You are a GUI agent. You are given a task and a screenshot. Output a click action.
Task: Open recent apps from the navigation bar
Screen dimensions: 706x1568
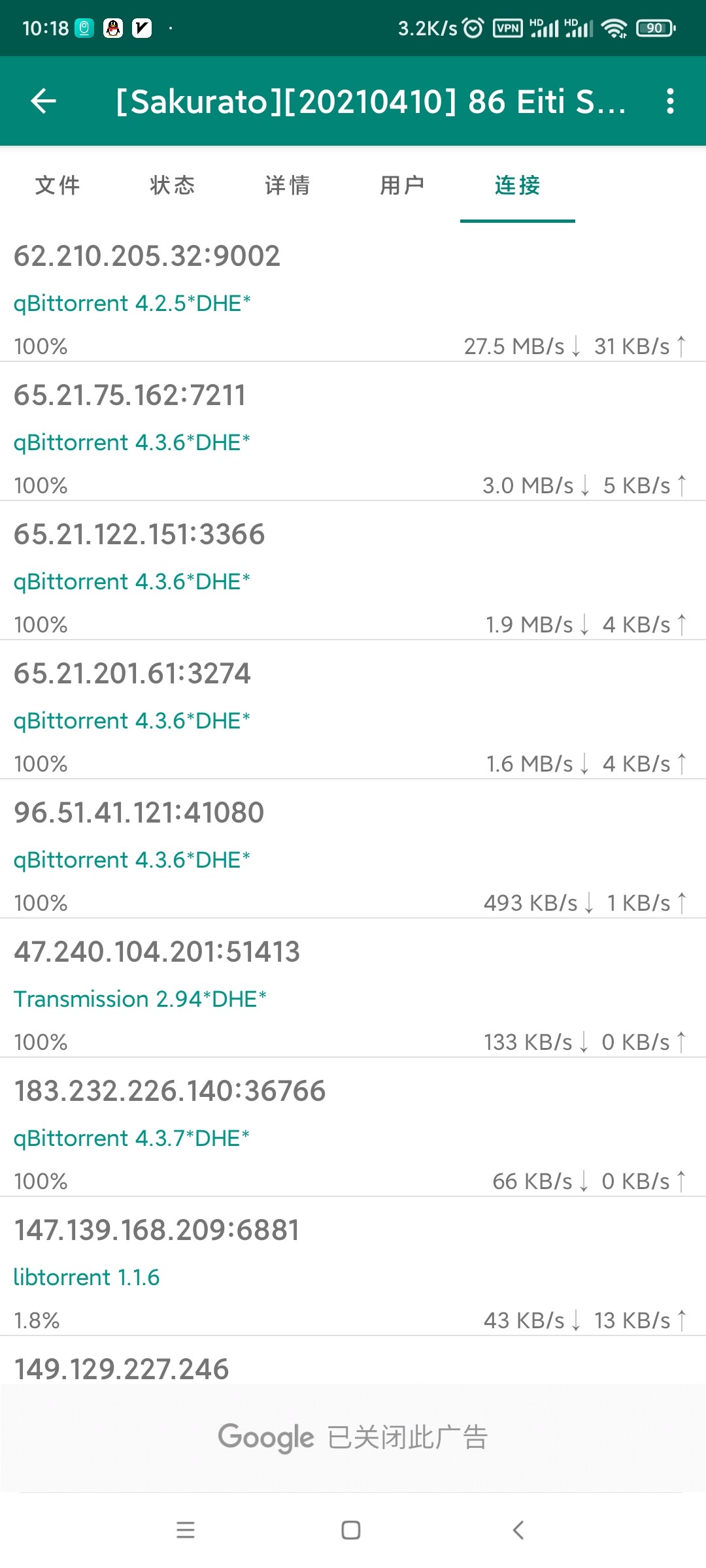(186, 1530)
